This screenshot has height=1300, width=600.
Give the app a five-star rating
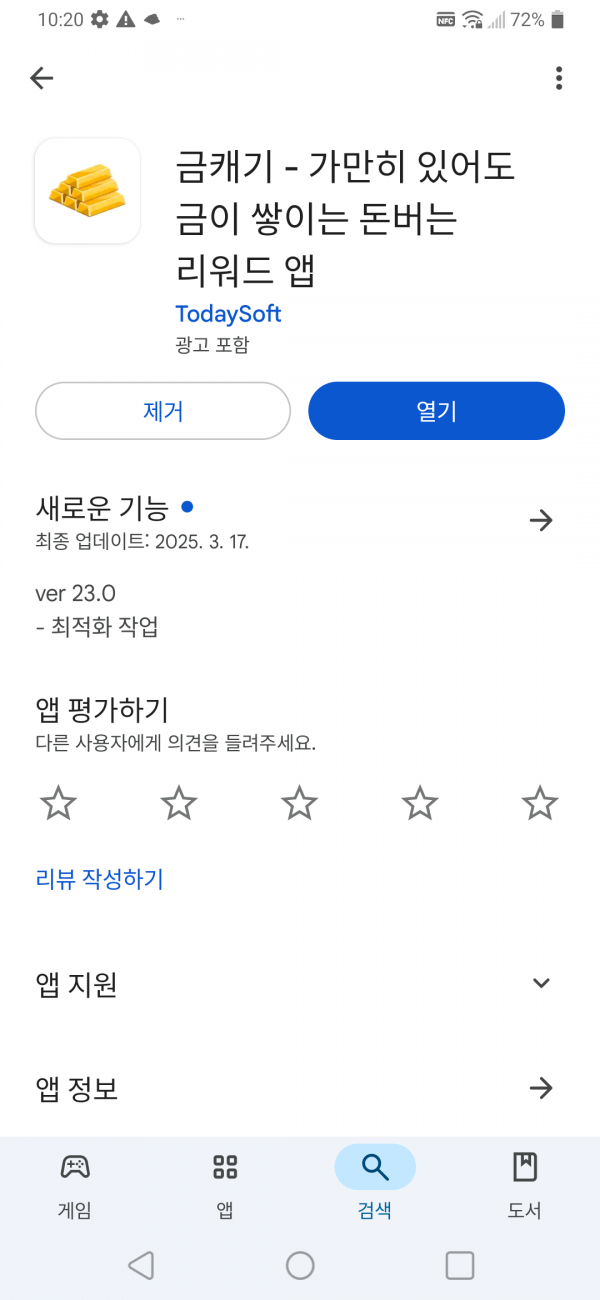[540, 803]
